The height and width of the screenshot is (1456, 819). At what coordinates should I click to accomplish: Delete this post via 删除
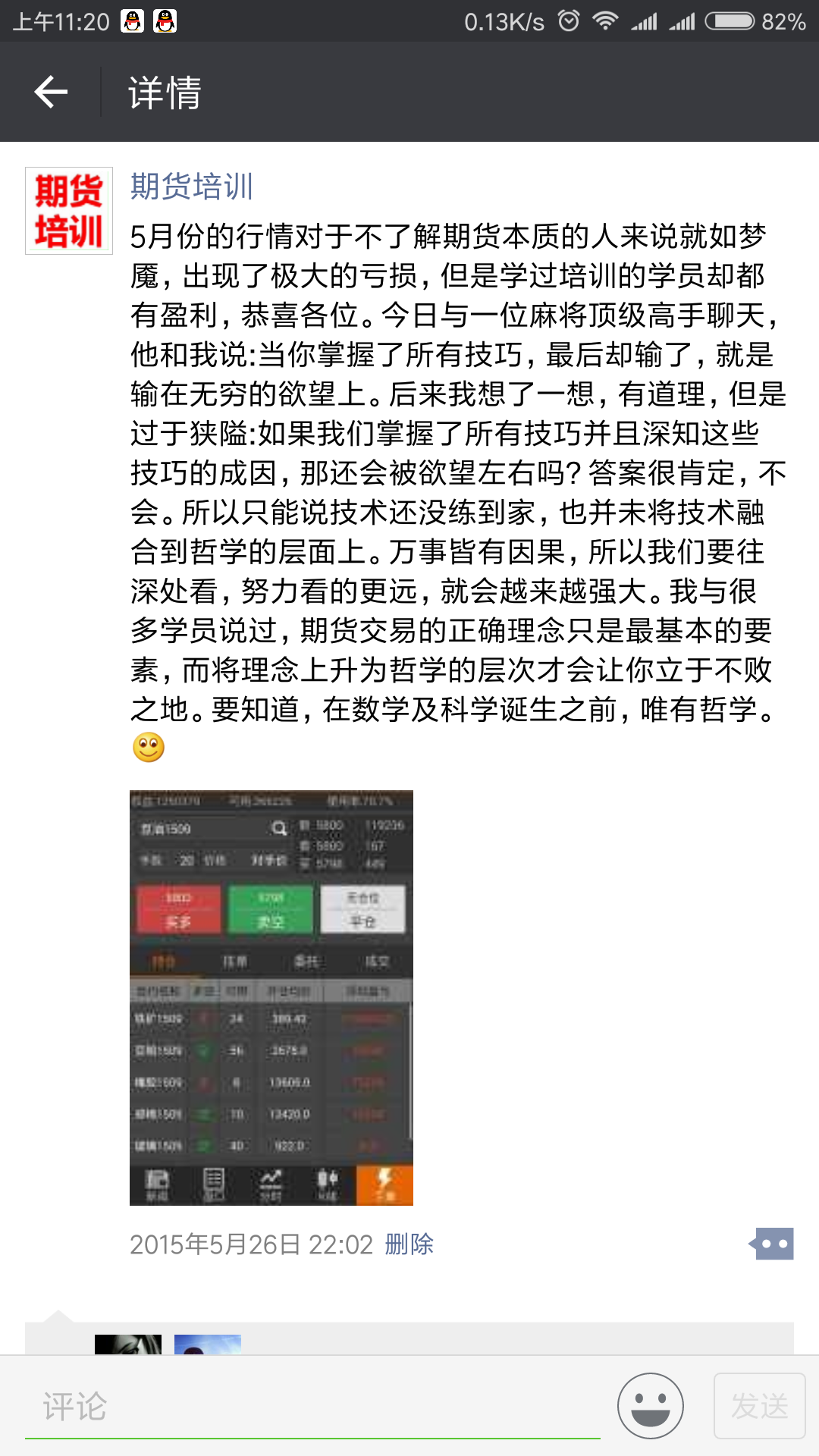pyautogui.click(x=409, y=1244)
